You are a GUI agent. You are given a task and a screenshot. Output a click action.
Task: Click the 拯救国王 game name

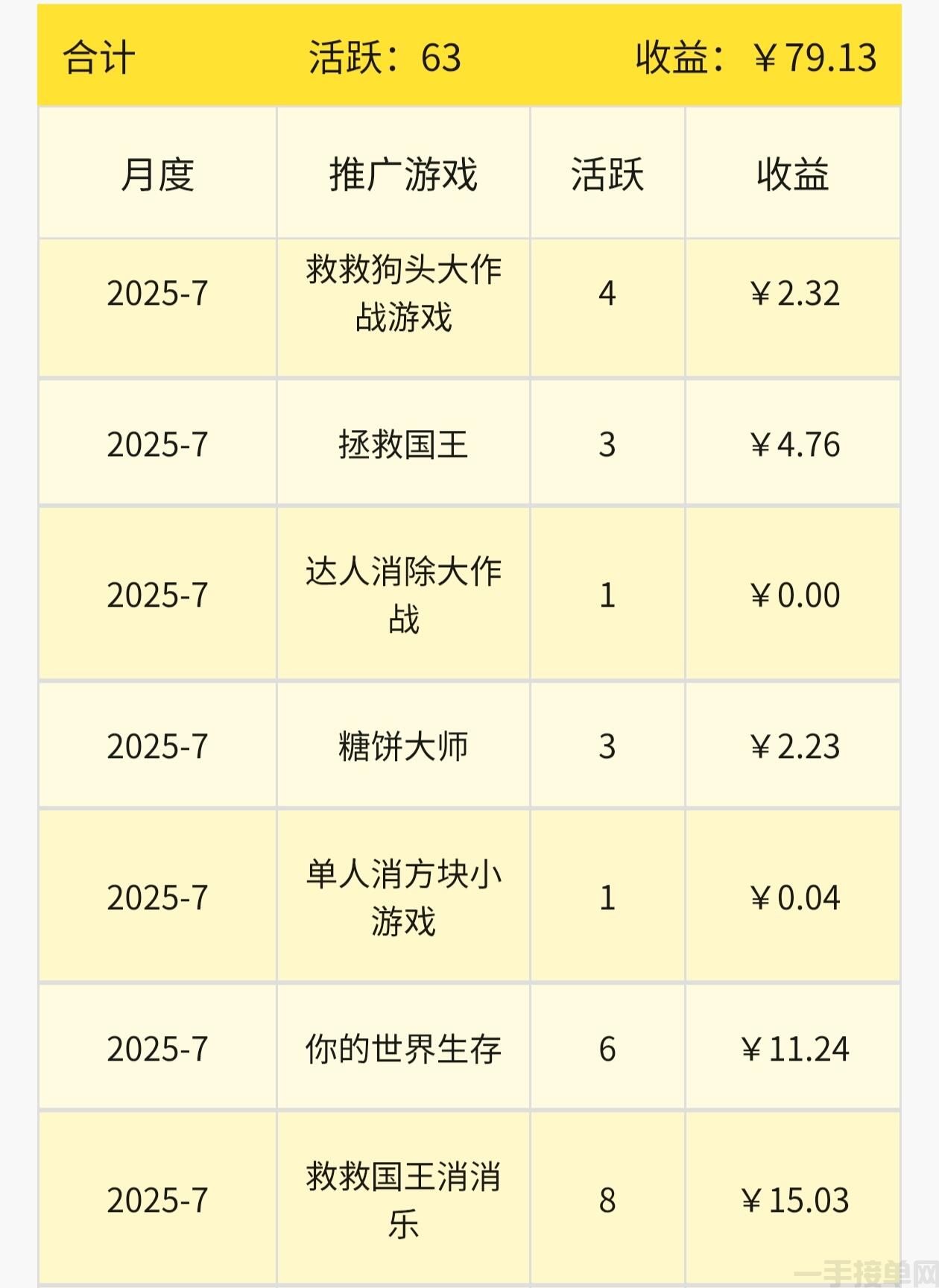click(402, 446)
